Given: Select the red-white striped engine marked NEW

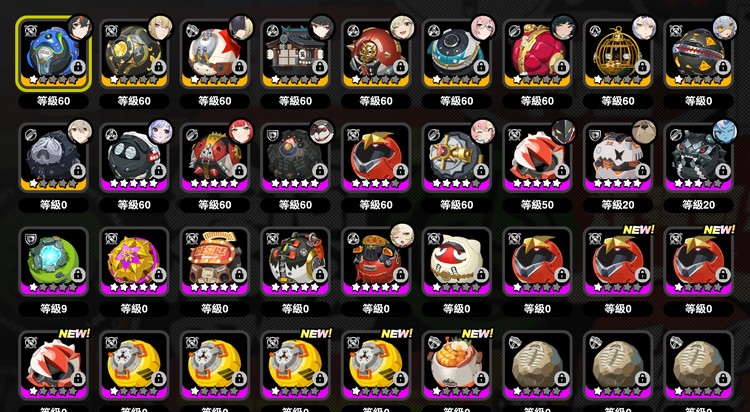Looking at the screenshot, I should 53,368.
